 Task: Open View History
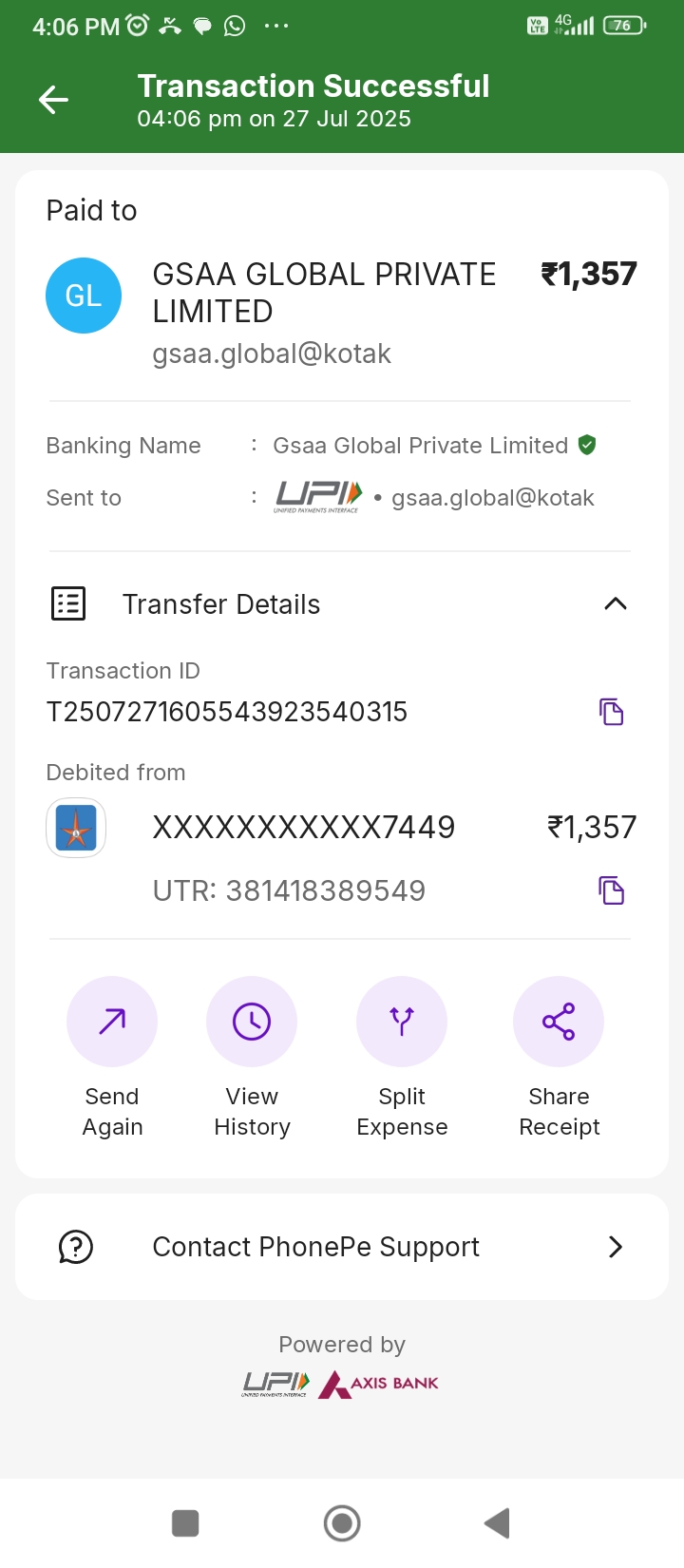click(x=252, y=1023)
